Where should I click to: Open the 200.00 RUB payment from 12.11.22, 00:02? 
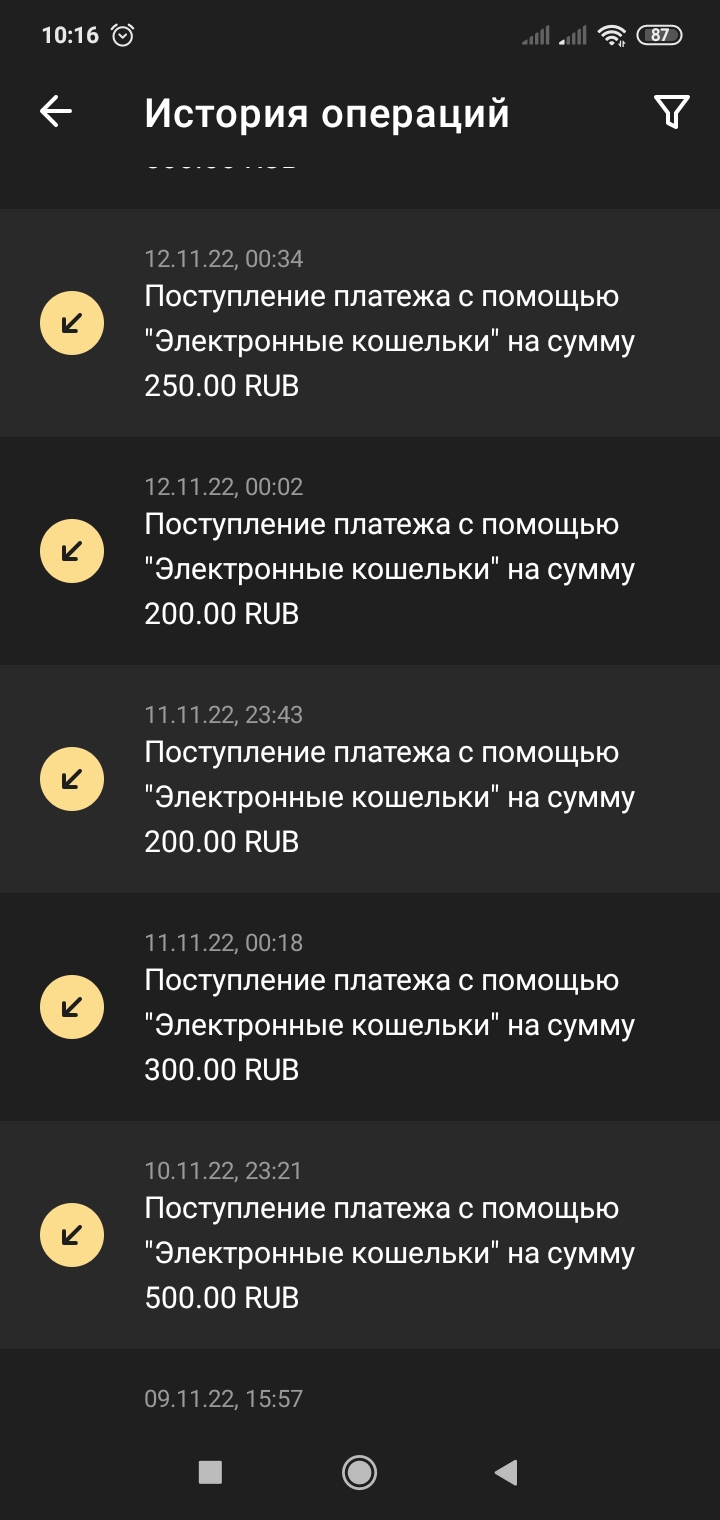[360, 551]
